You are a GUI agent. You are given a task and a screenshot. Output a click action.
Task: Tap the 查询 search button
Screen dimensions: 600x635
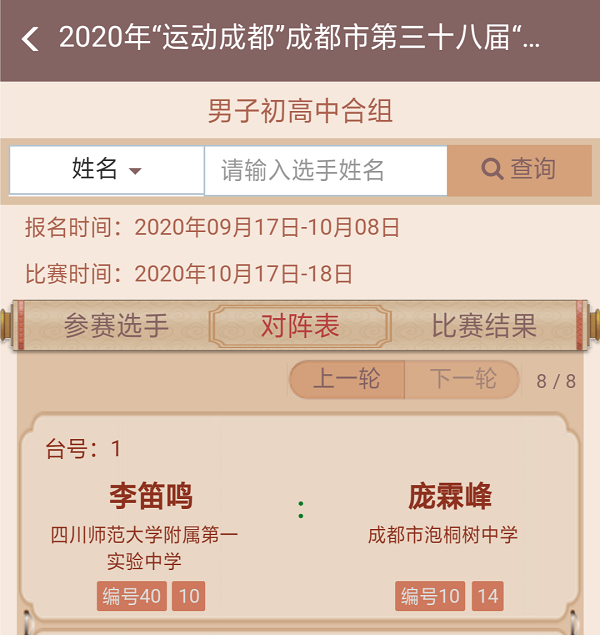click(518, 170)
